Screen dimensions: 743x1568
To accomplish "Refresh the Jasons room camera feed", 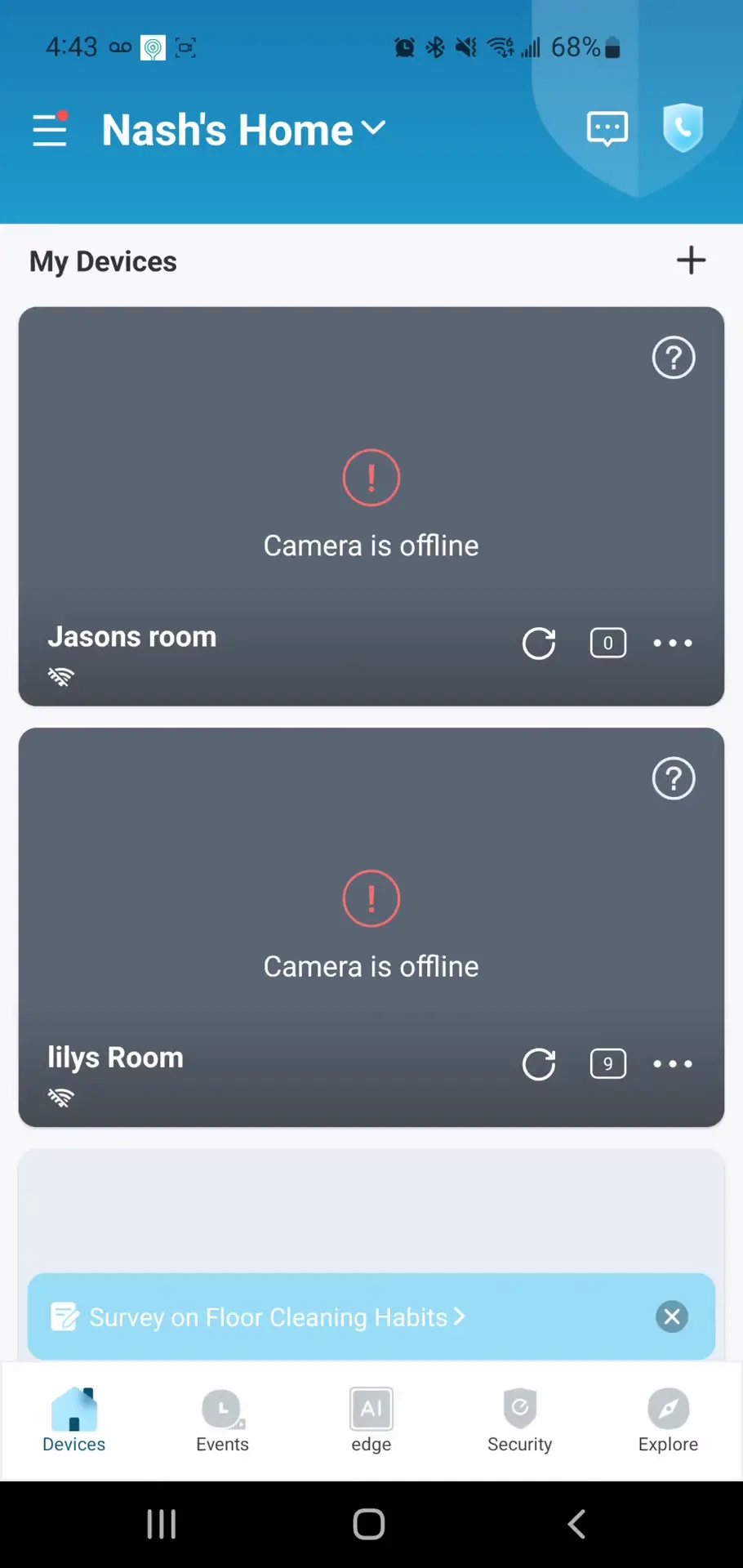I will click(539, 644).
